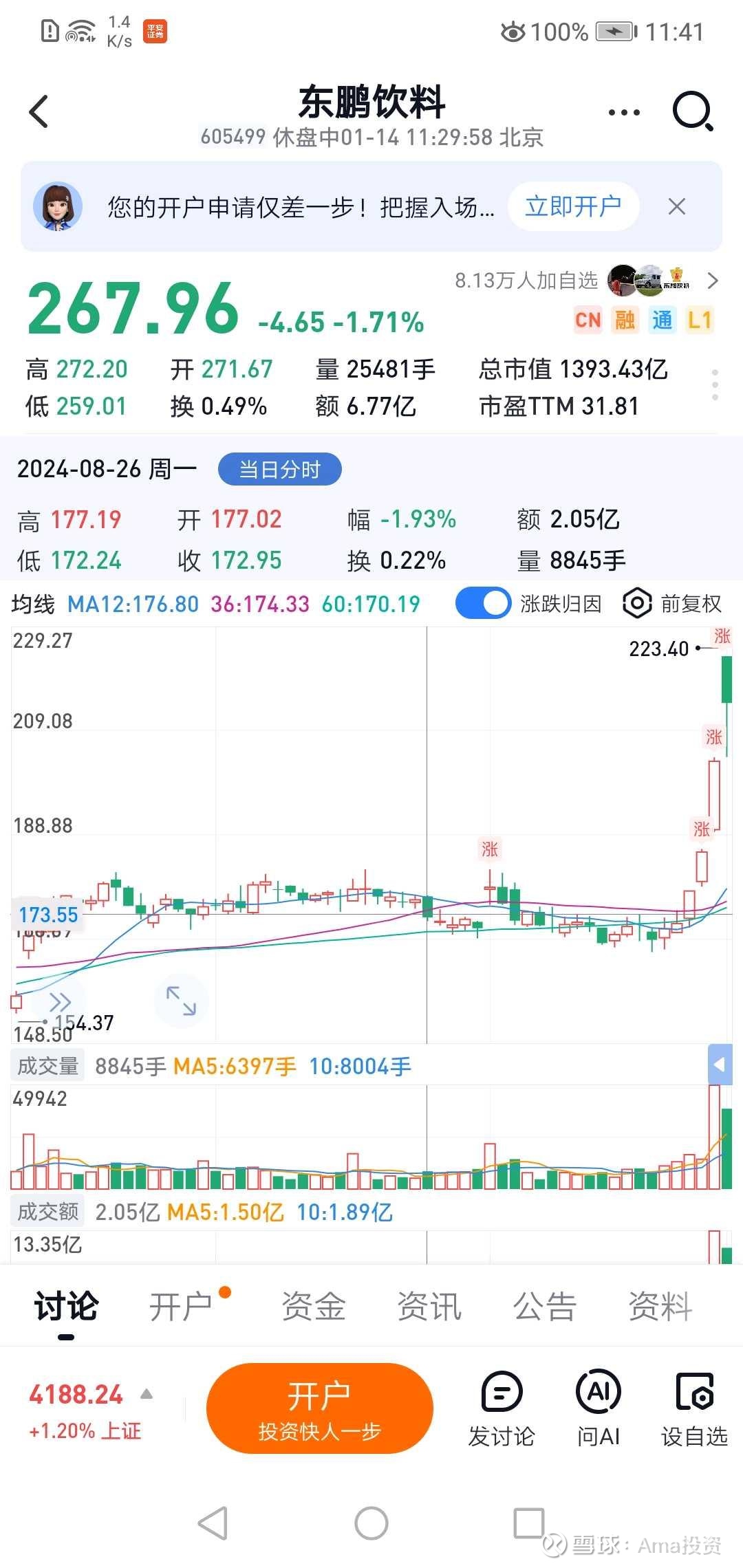Tap the 成交额 indicator label
This screenshot has height=1568, width=743.
click(x=47, y=1212)
